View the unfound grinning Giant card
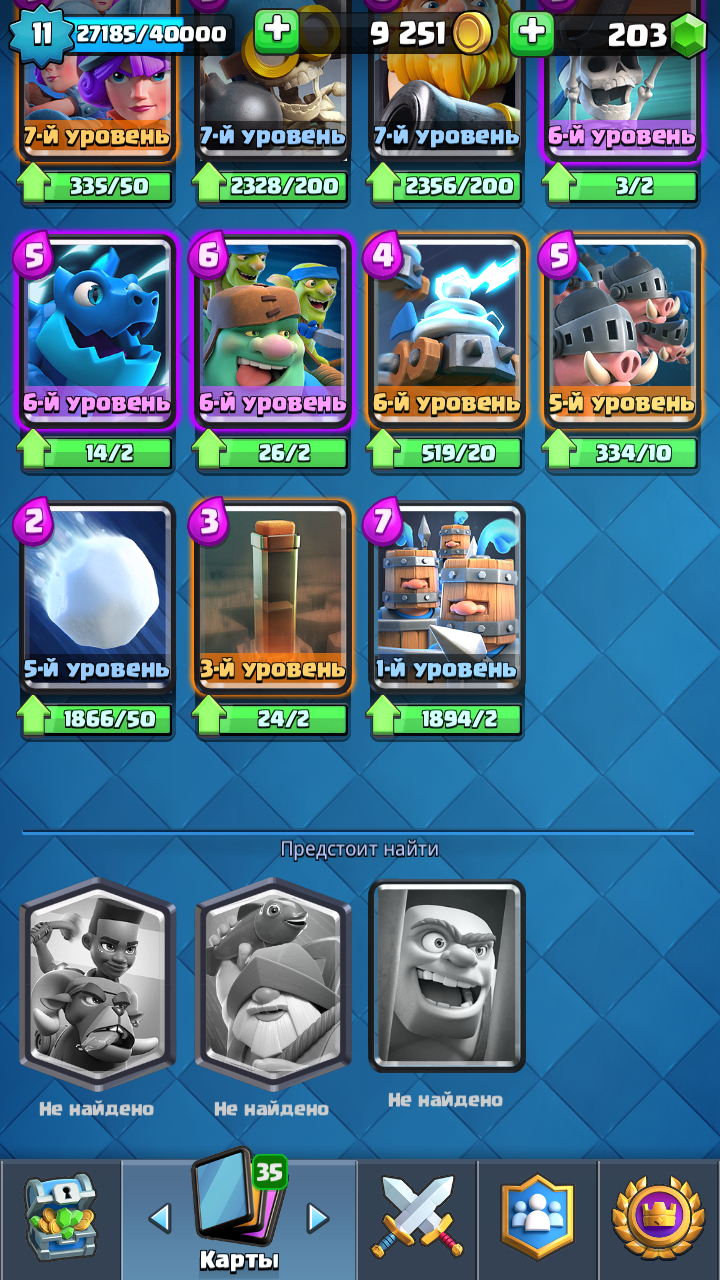The image size is (720, 1280). (447, 975)
